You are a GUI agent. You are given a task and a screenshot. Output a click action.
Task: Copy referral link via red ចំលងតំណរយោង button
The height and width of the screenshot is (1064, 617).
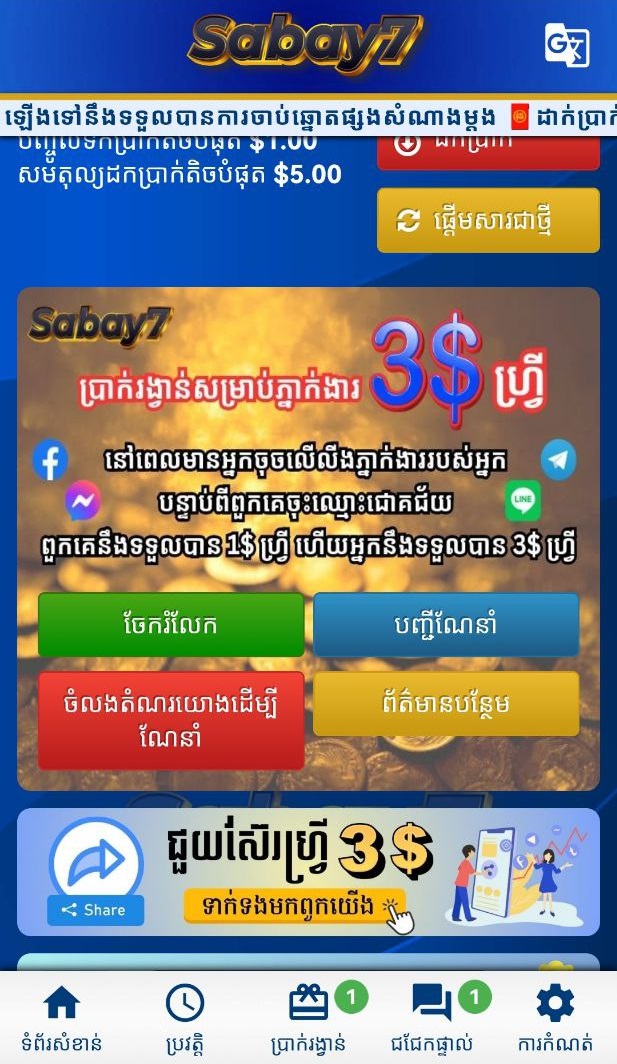[x=170, y=719]
